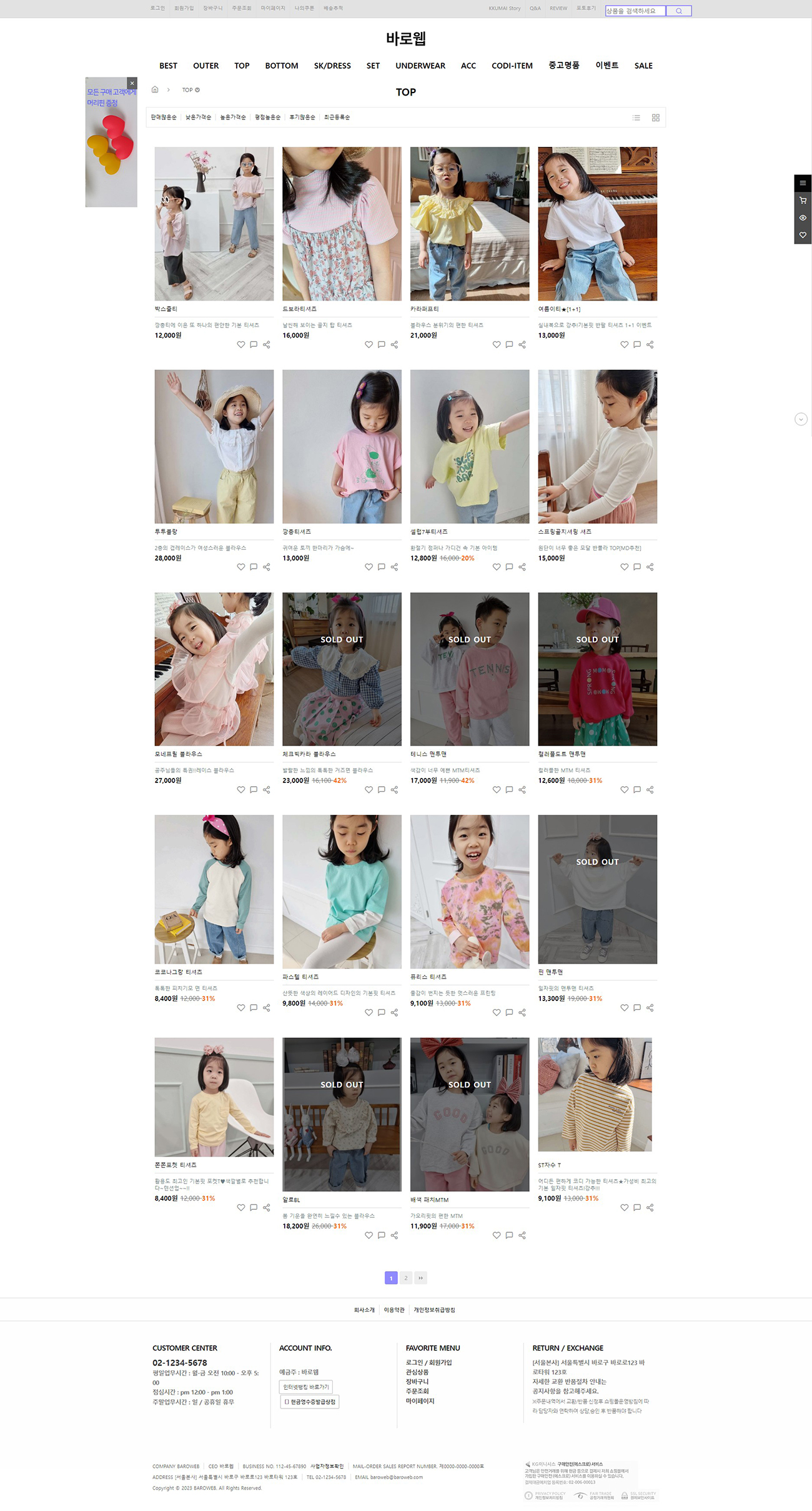Viewport: 812px width, 1511px height.
Task: Tap the magnifier search button
Action: coord(679,11)
